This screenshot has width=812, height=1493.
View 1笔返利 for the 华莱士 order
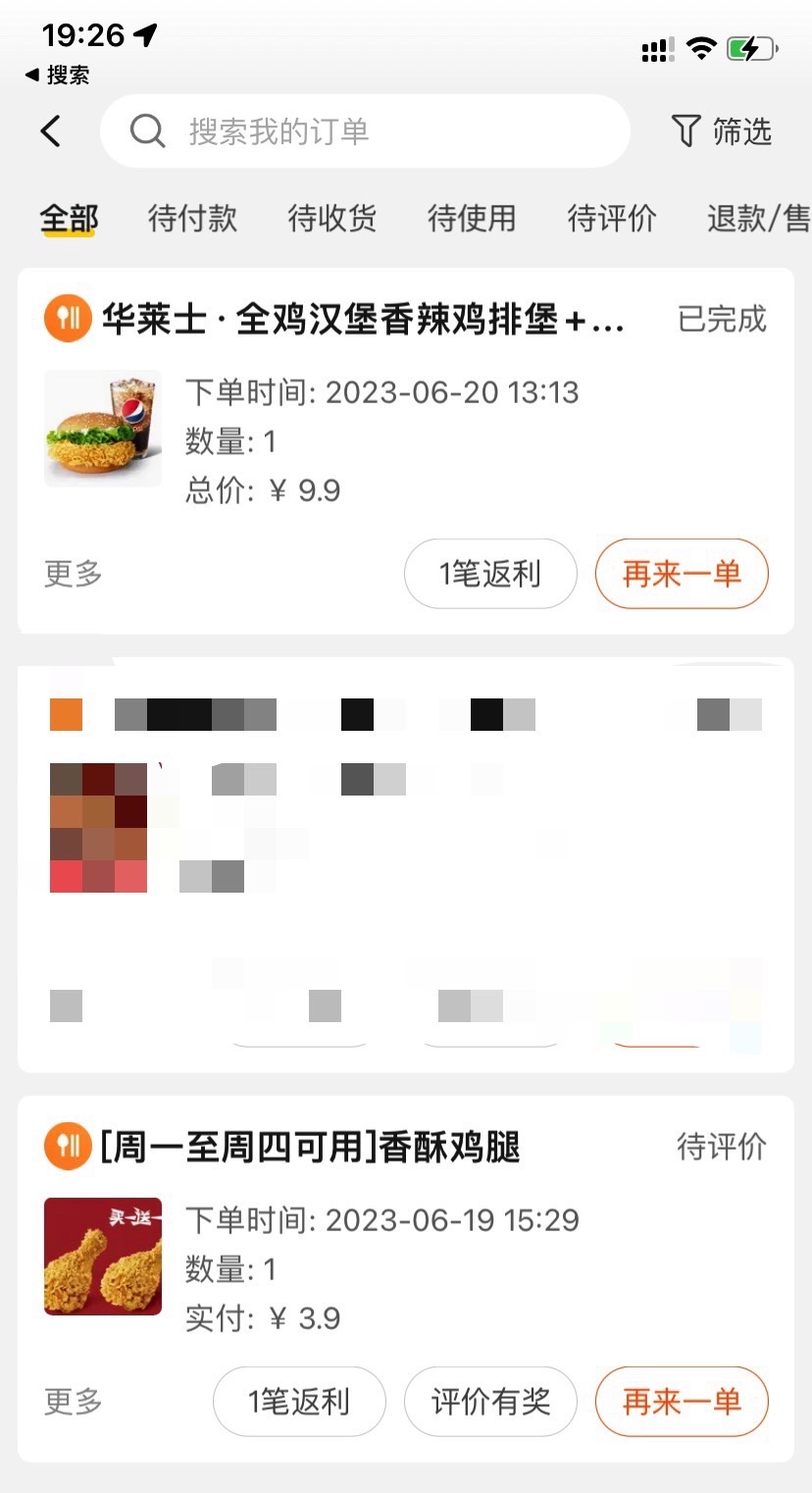coord(490,574)
